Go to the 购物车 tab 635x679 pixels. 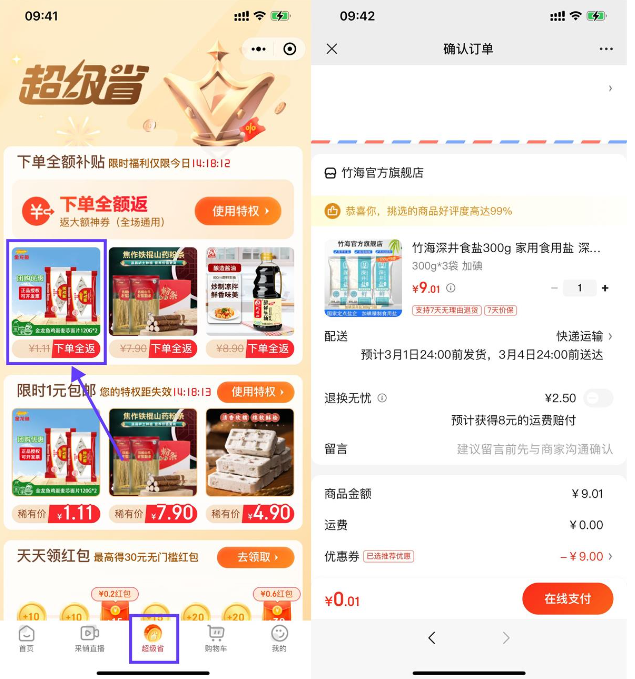[x=216, y=639]
